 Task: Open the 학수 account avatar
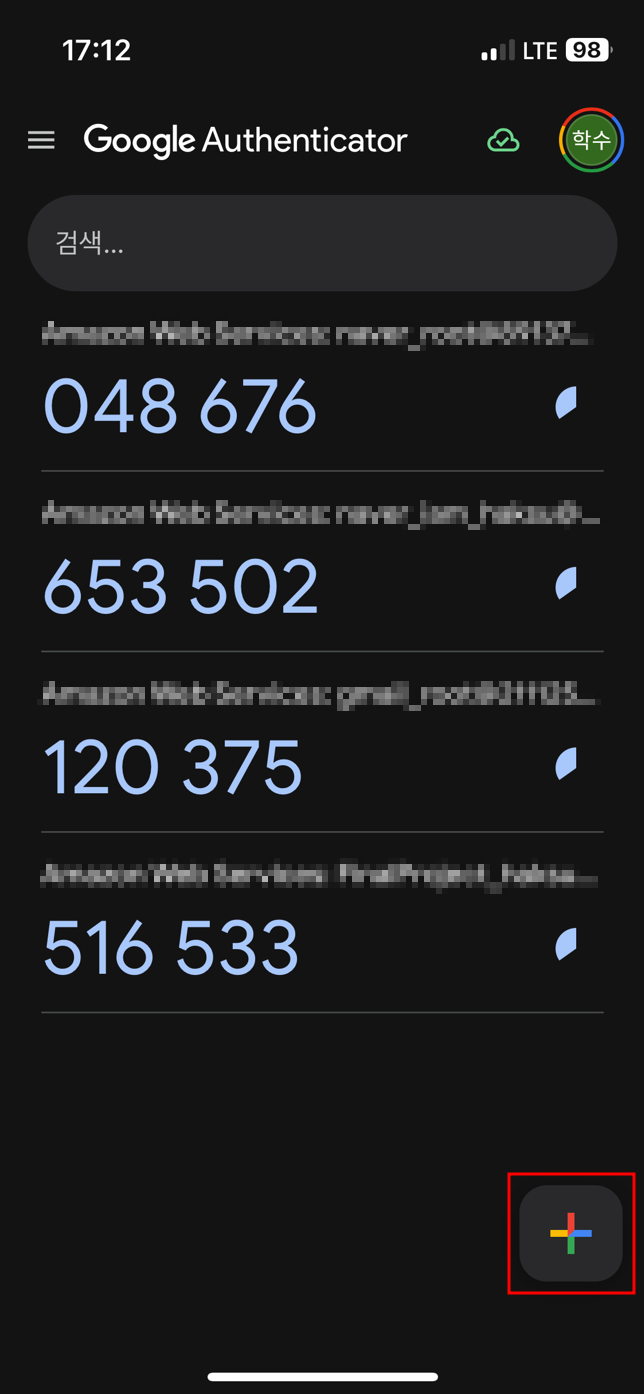pos(591,140)
